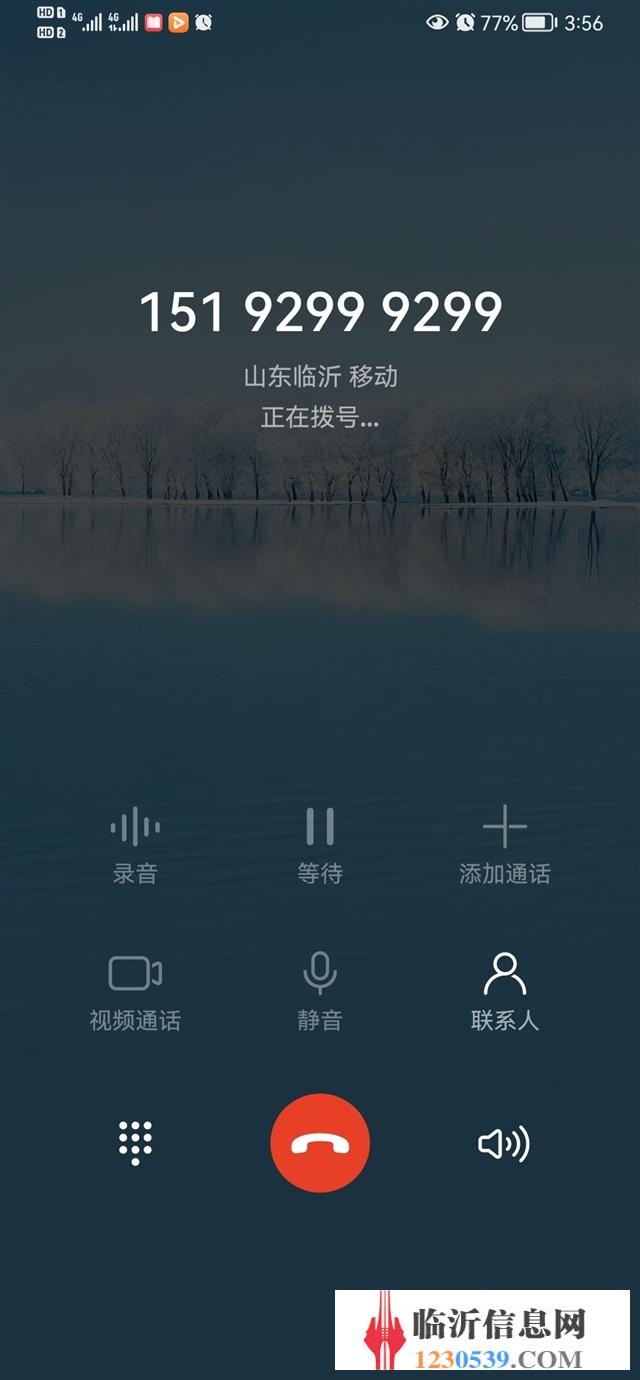Switch to a video call via 视频通话
The height and width of the screenshot is (1380, 640).
pos(135,991)
